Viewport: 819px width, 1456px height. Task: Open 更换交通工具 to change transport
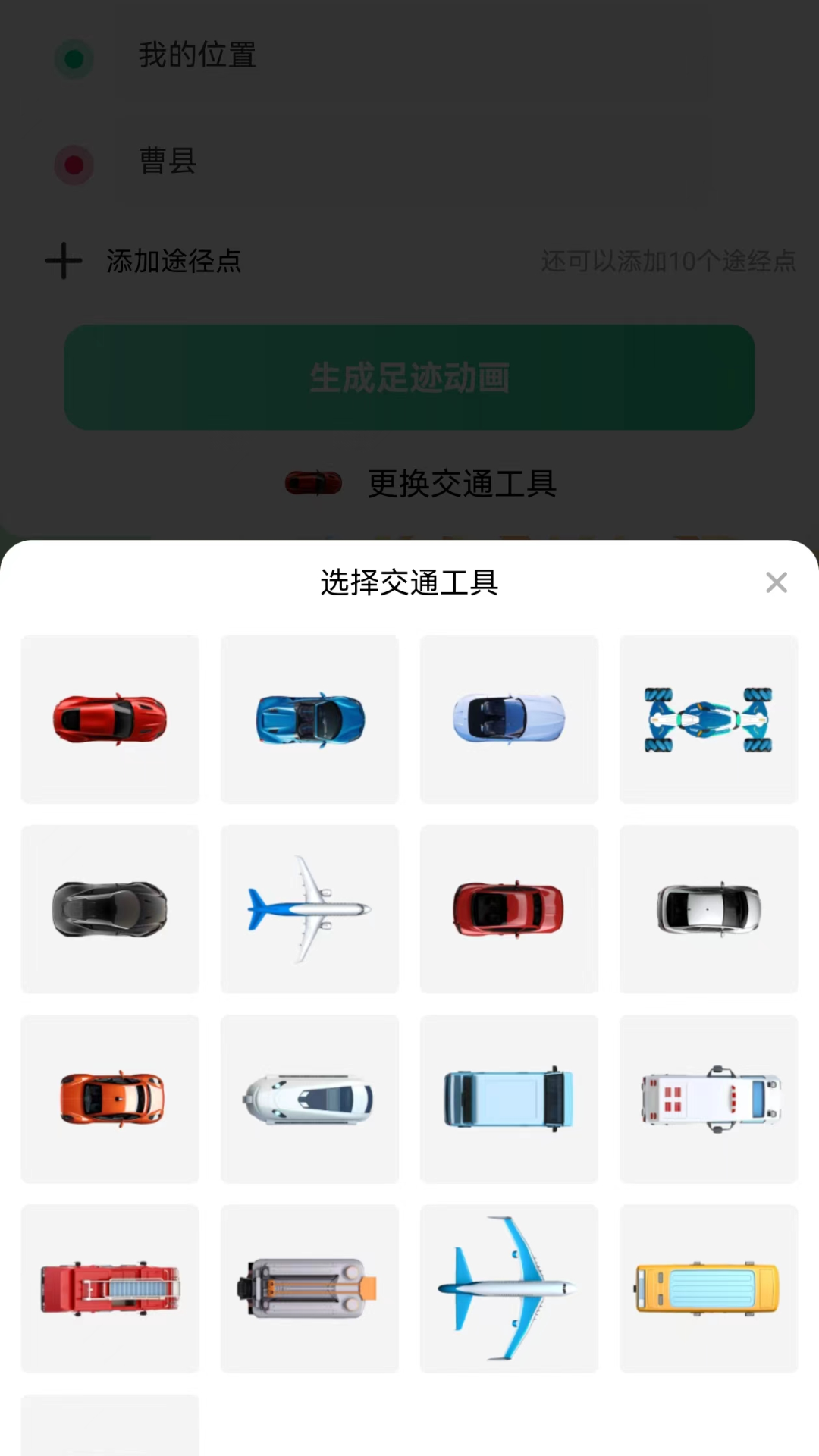click(461, 483)
